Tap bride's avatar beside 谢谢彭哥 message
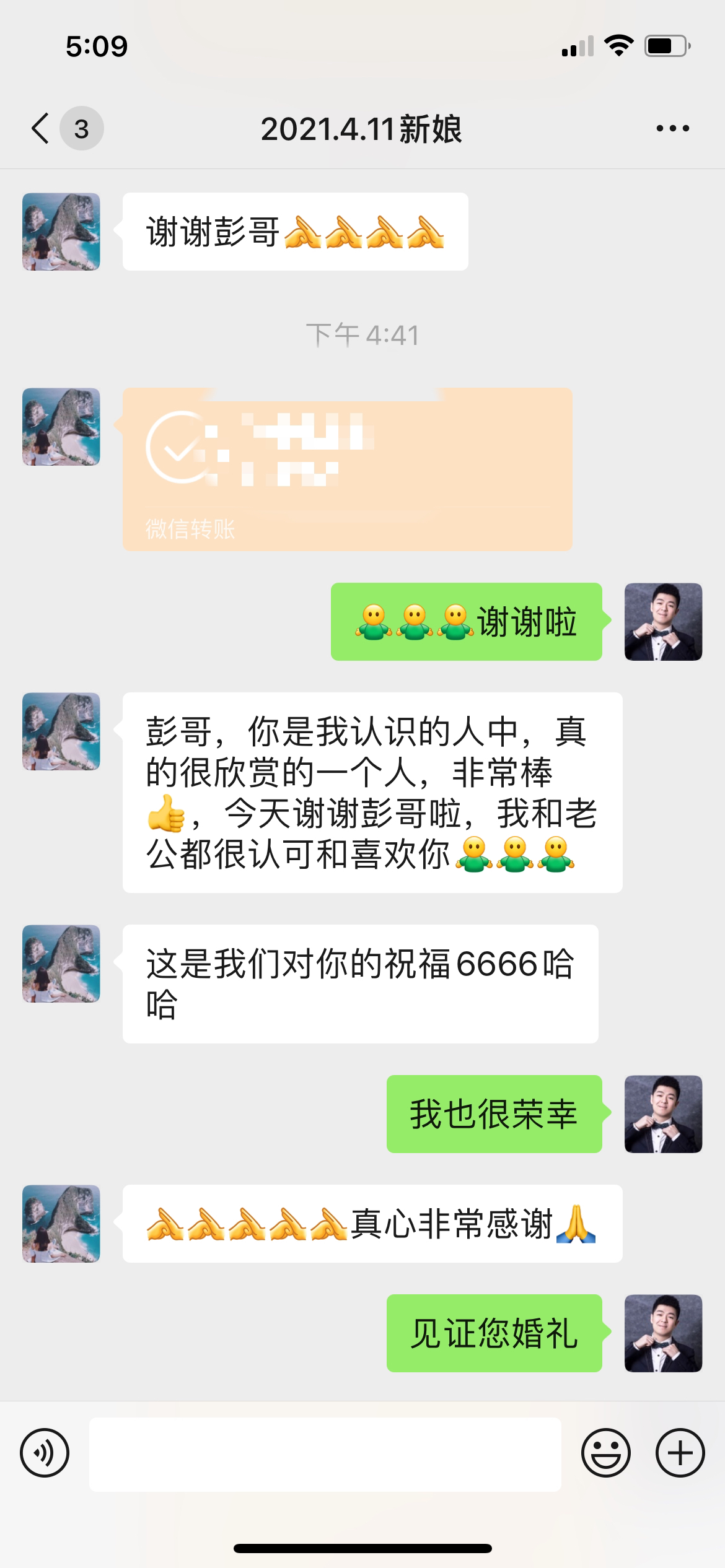 (61, 232)
